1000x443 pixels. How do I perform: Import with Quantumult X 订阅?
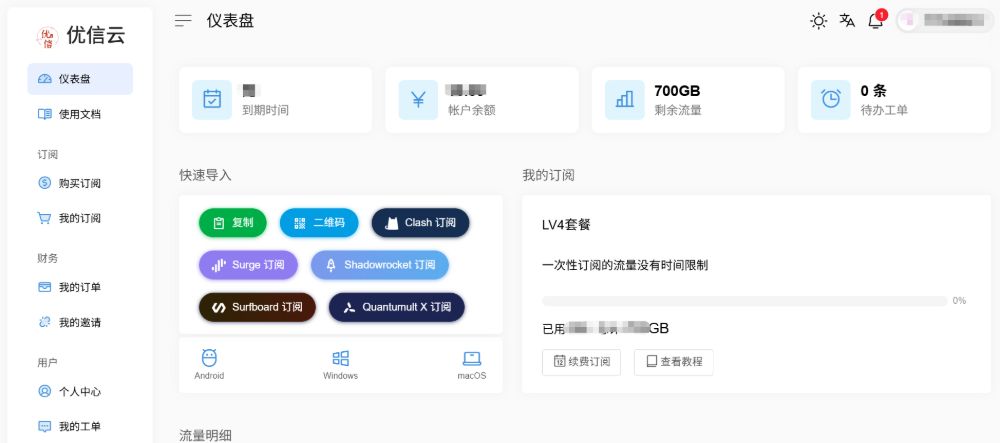coord(396,307)
